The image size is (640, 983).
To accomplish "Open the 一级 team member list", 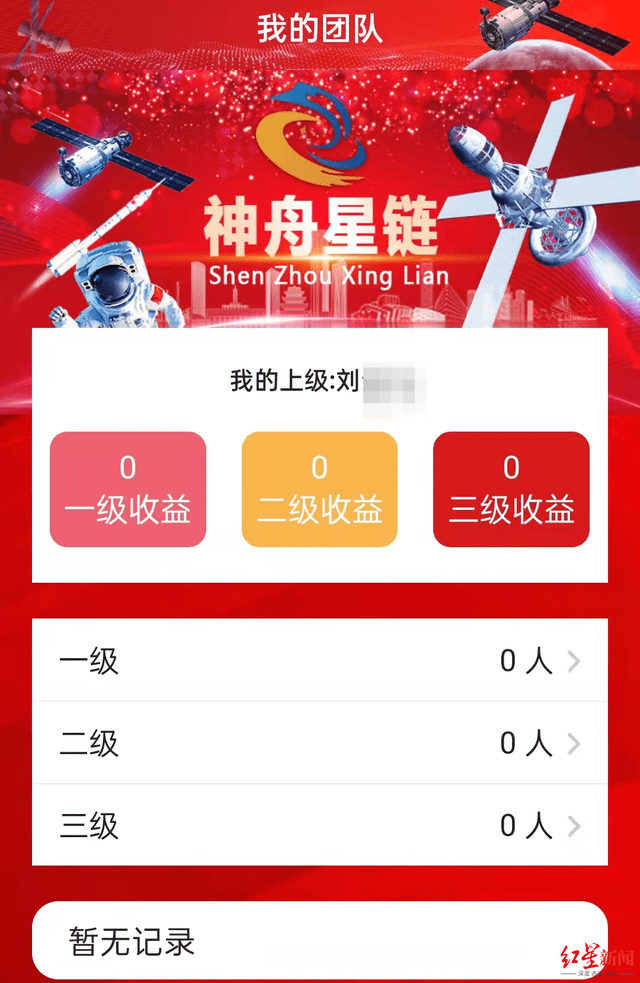I will (320, 661).
